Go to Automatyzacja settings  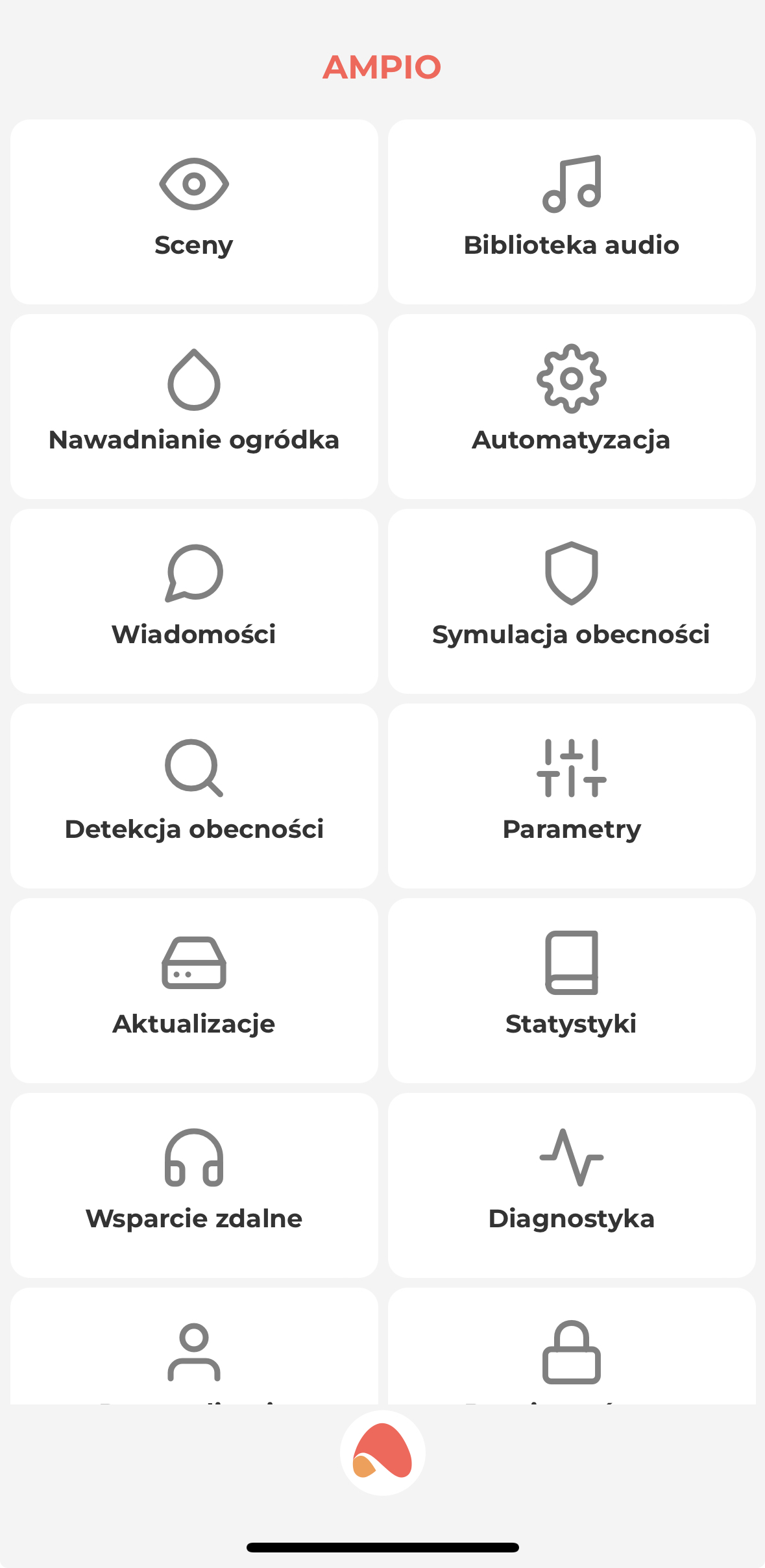pos(572,406)
